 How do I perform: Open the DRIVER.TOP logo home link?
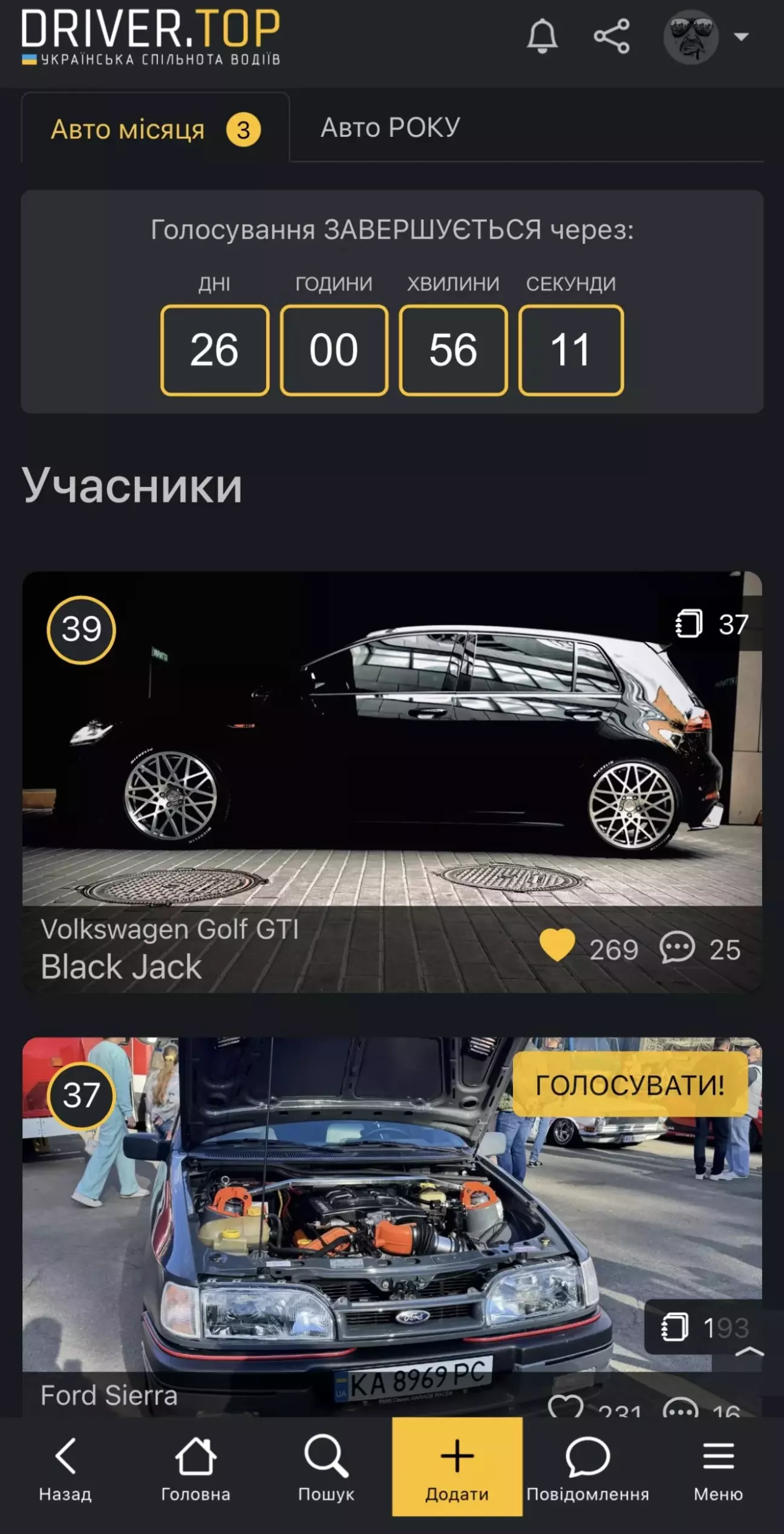[x=151, y=36]
